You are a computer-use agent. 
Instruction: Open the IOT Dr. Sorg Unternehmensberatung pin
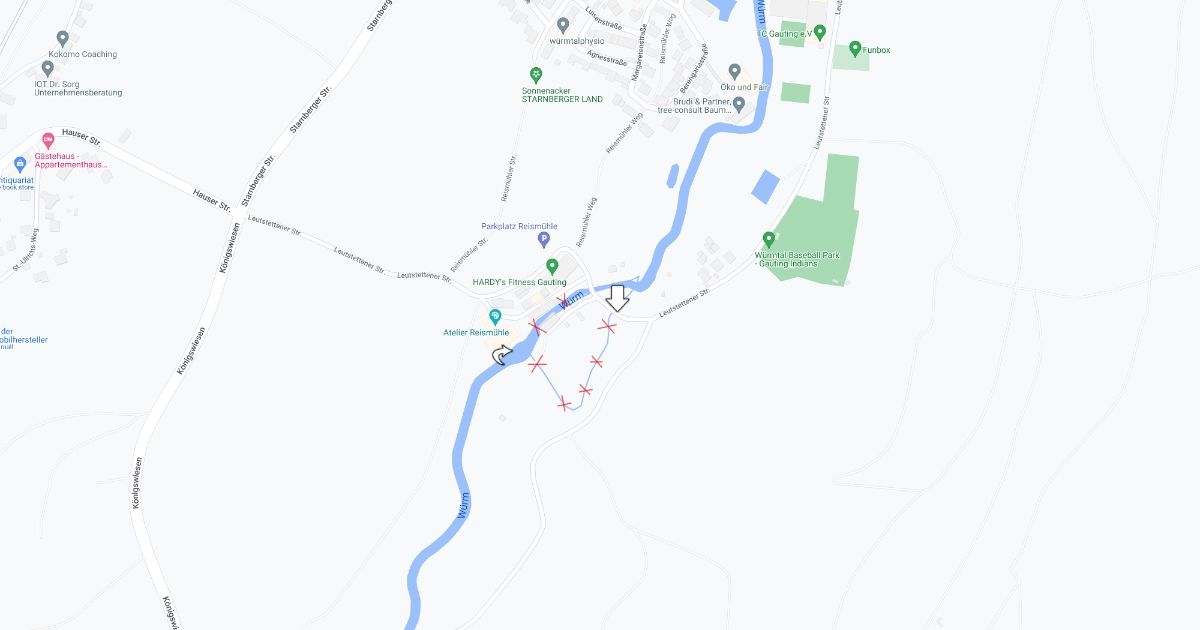pyautogui.click(x=43, y=70)
